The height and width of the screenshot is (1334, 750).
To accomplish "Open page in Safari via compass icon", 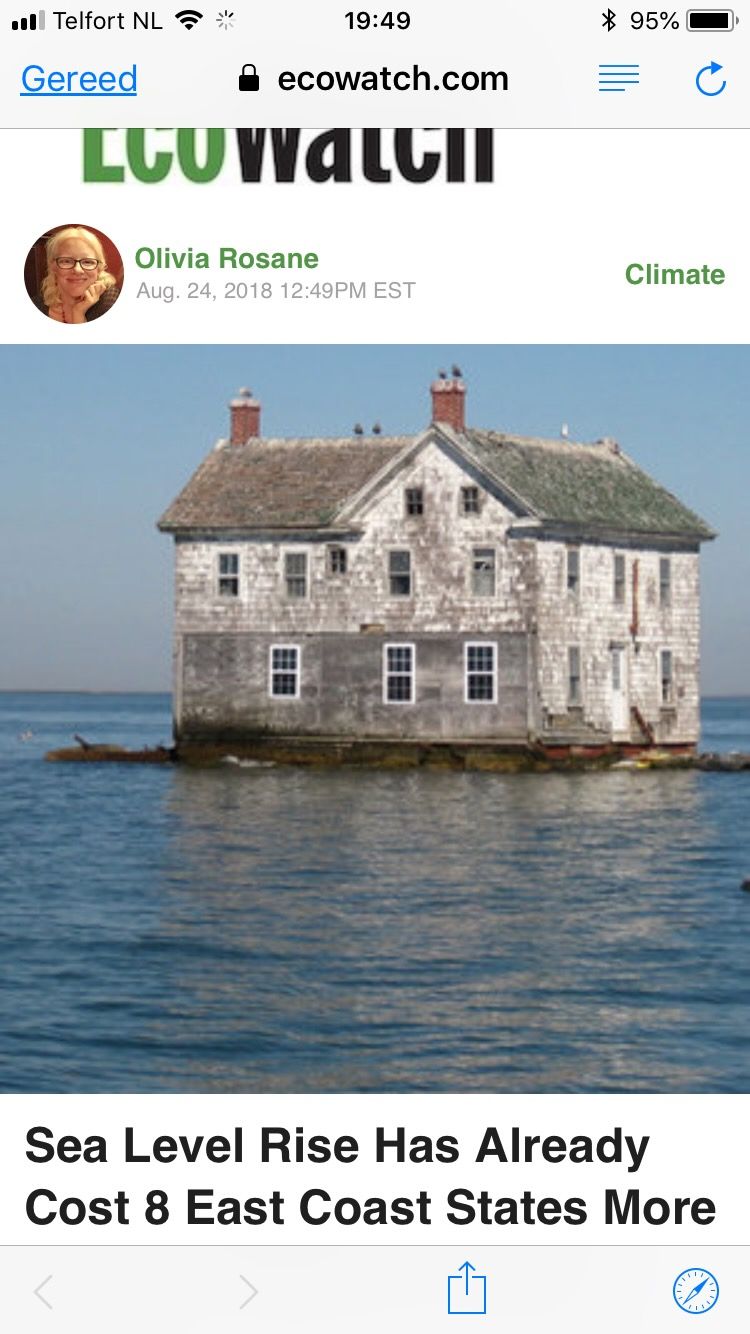I will [695, 1290].
